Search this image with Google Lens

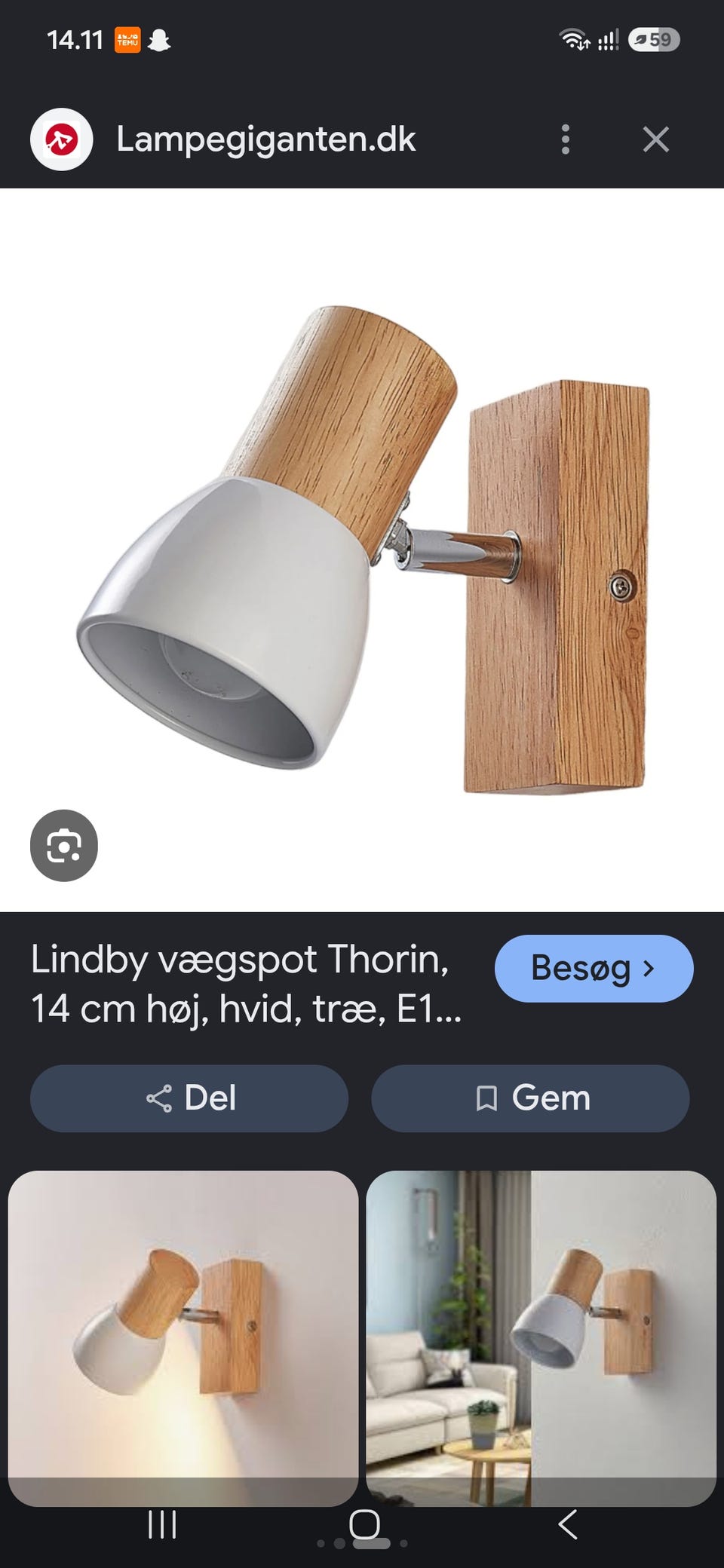coord(64,845)
